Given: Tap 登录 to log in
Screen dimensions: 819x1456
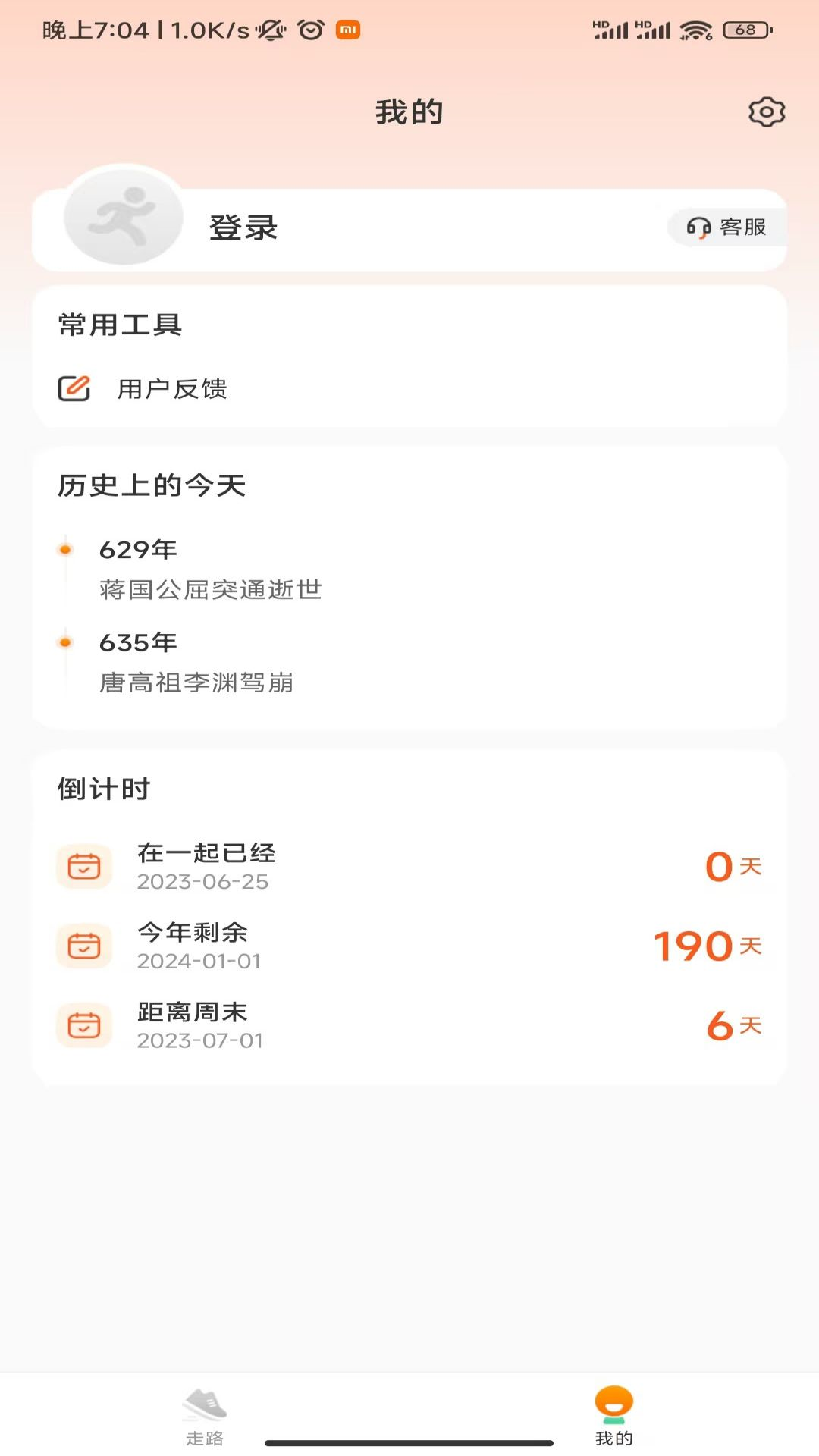Looking at the screenshot, I should click(243, 227).
